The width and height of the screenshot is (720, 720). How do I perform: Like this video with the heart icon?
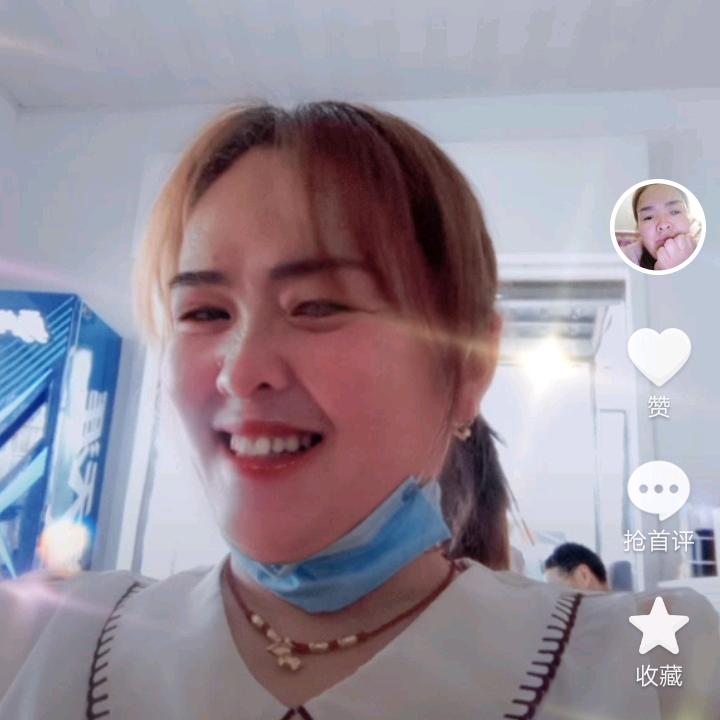[x=658, y=356]
